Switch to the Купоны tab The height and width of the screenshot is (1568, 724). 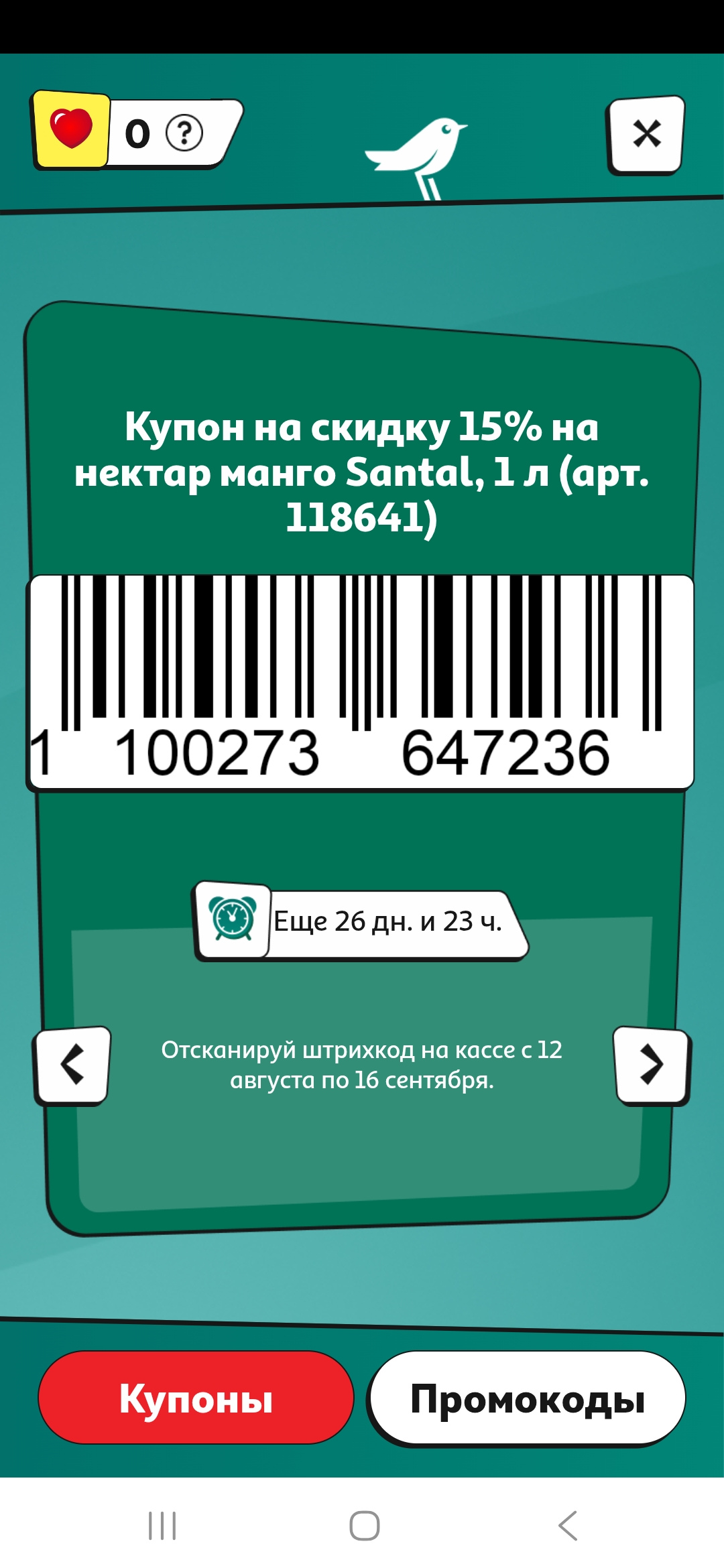click(x=196, y=1398)
